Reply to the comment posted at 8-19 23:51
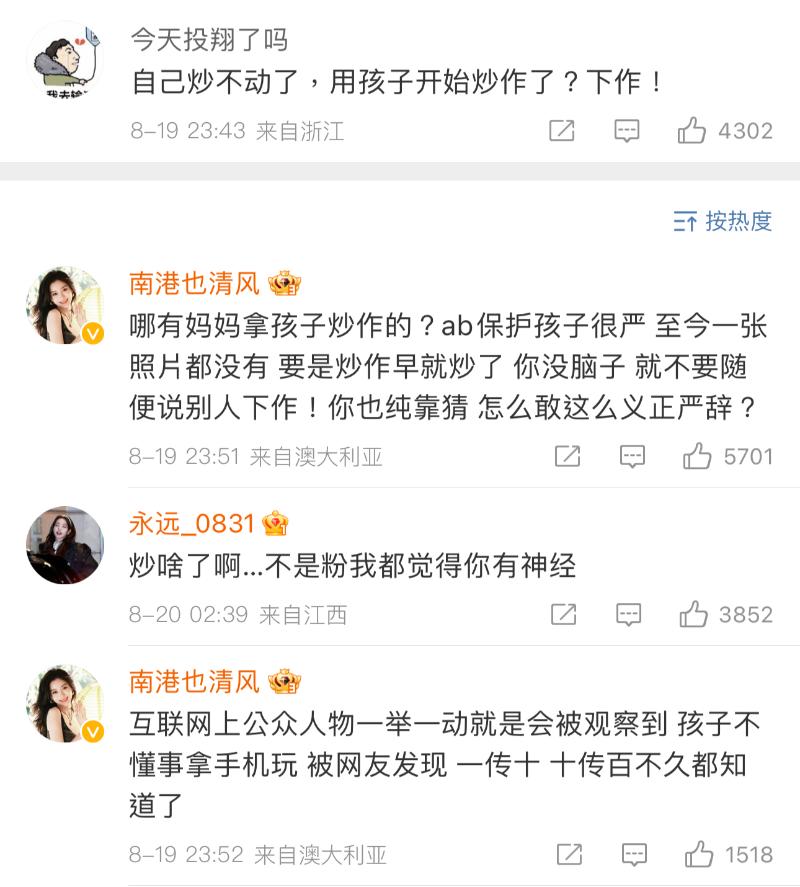Image resolution: width=800 pixels, height=887 pixels. (632, 457)
